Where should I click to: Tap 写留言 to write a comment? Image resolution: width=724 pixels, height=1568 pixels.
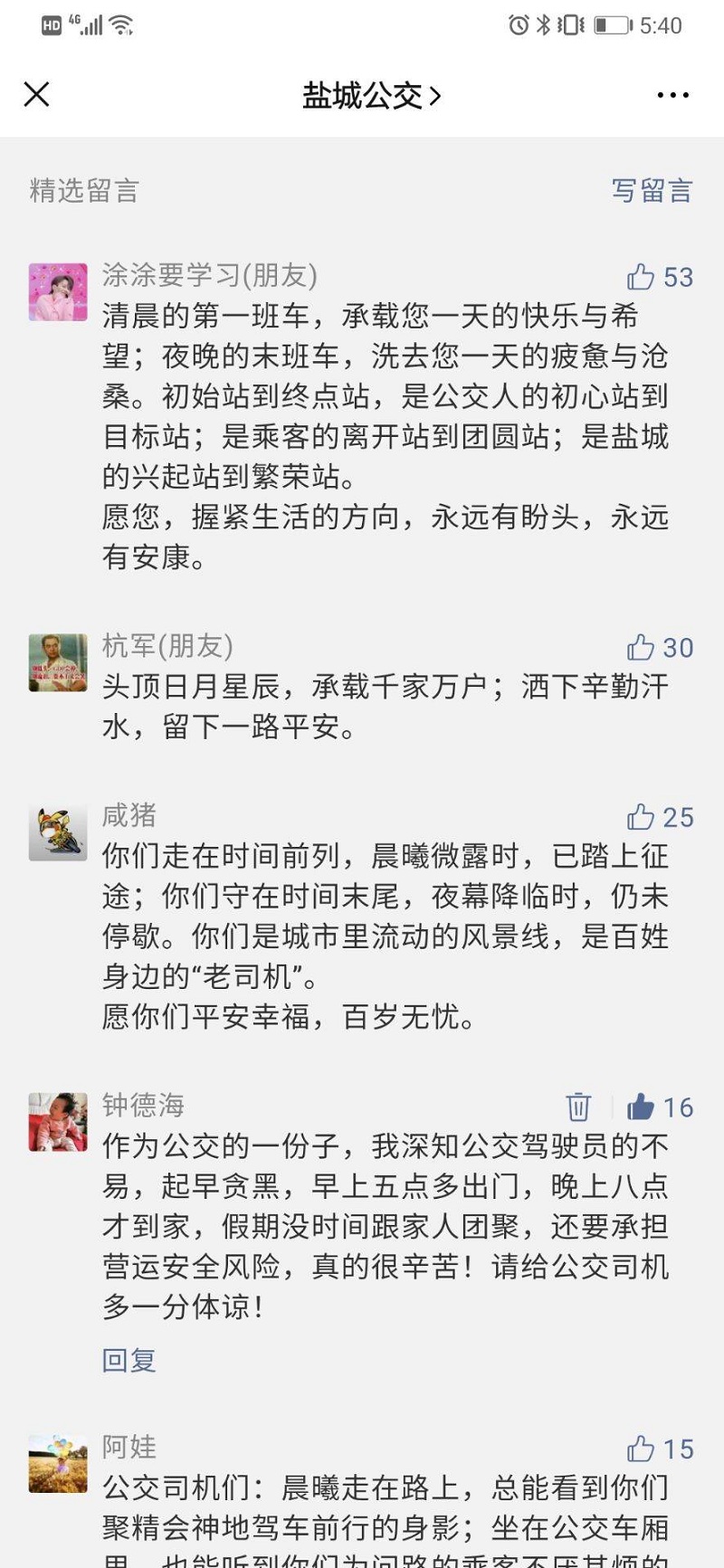tap(652, 190)
